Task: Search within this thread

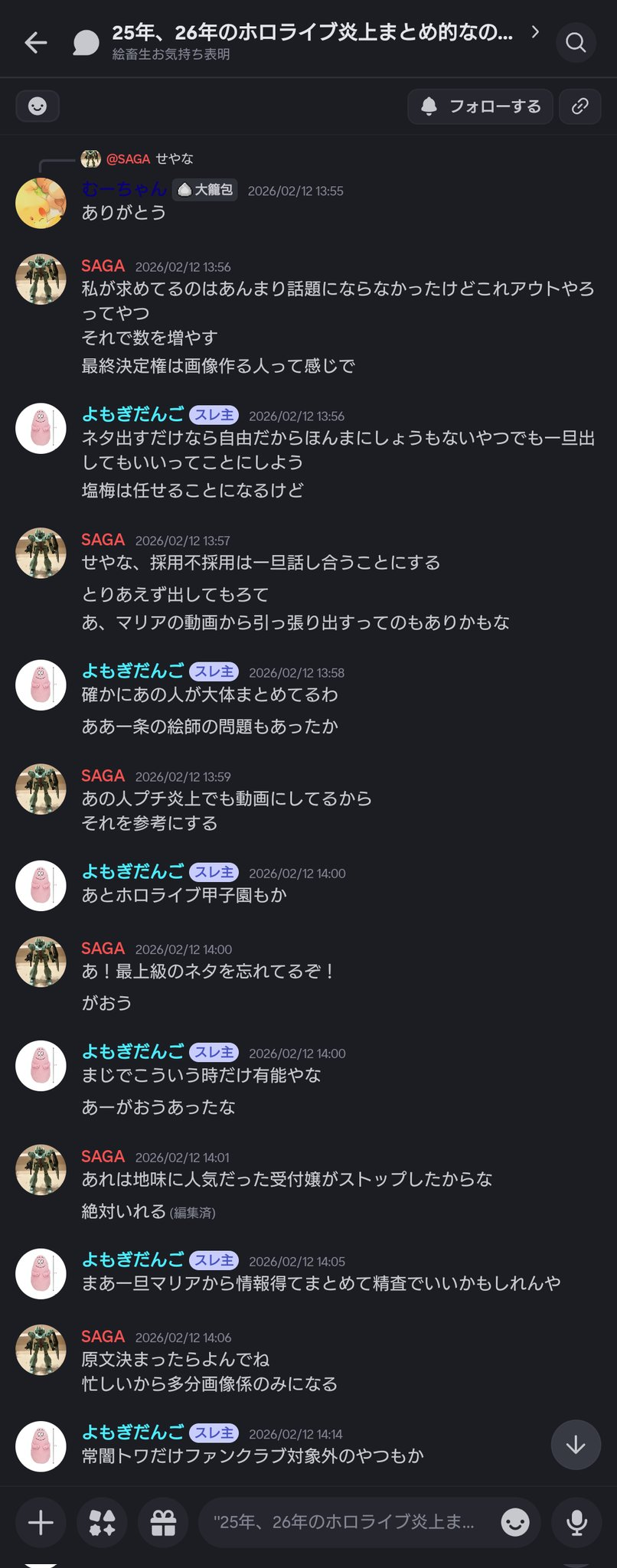Action: 576,41
